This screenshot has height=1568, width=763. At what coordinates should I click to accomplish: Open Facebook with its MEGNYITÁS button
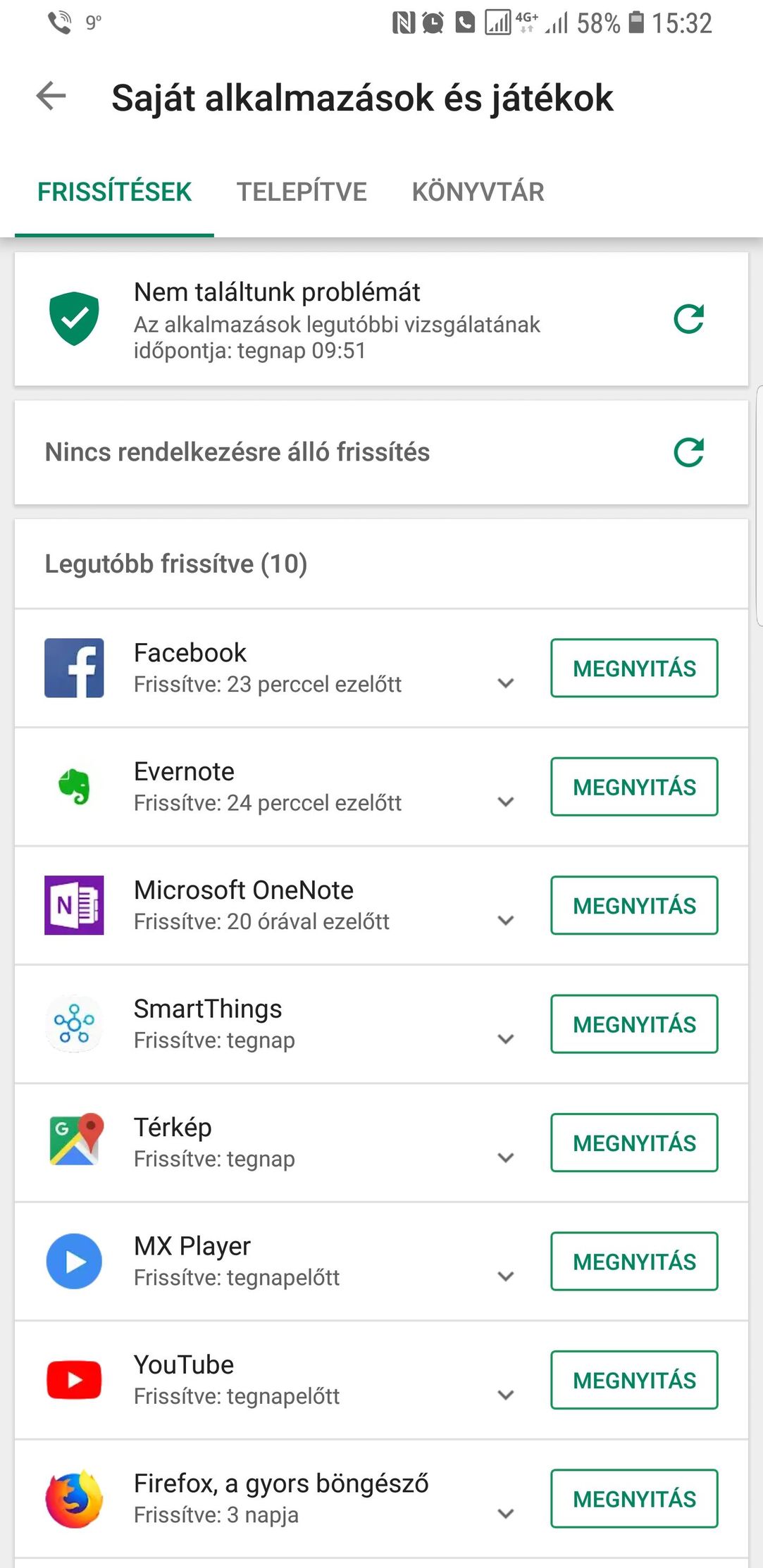634,668
